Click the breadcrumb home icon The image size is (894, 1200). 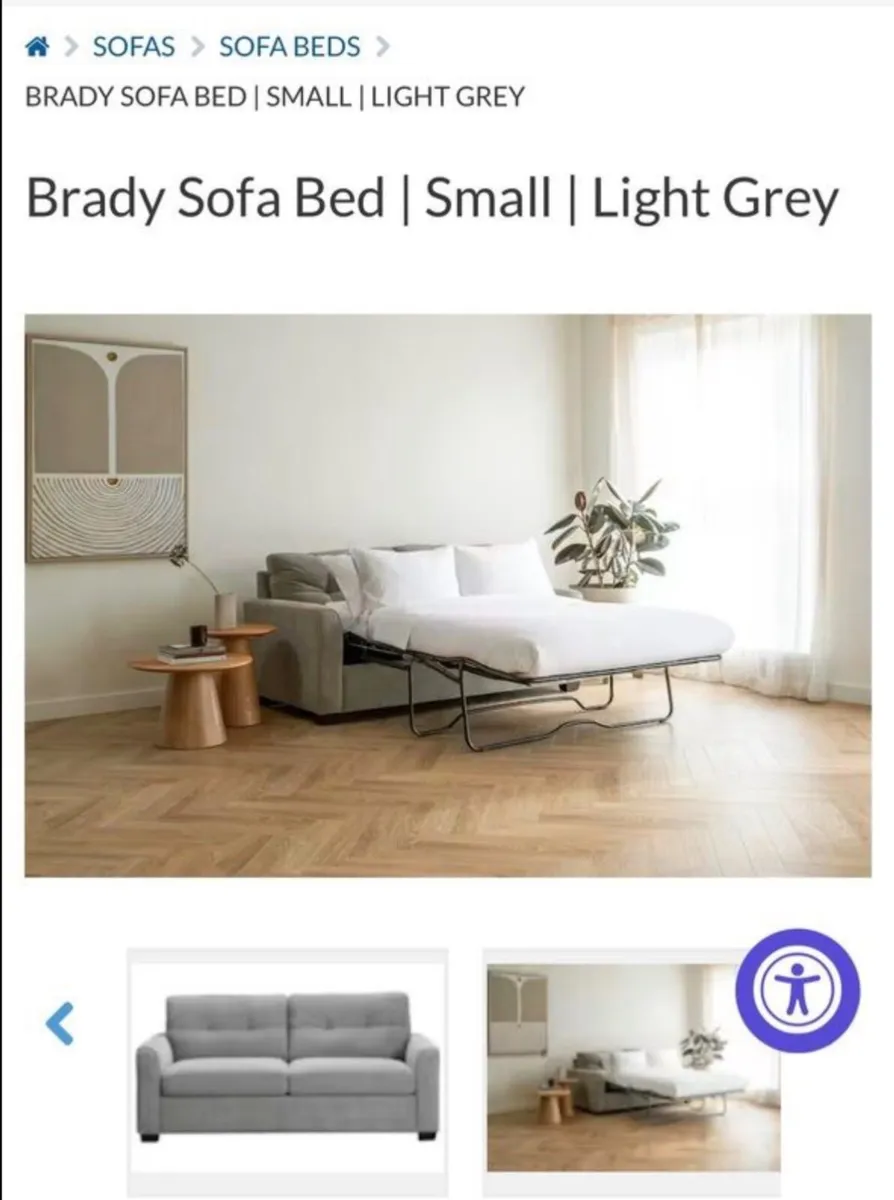pos(37,45)
